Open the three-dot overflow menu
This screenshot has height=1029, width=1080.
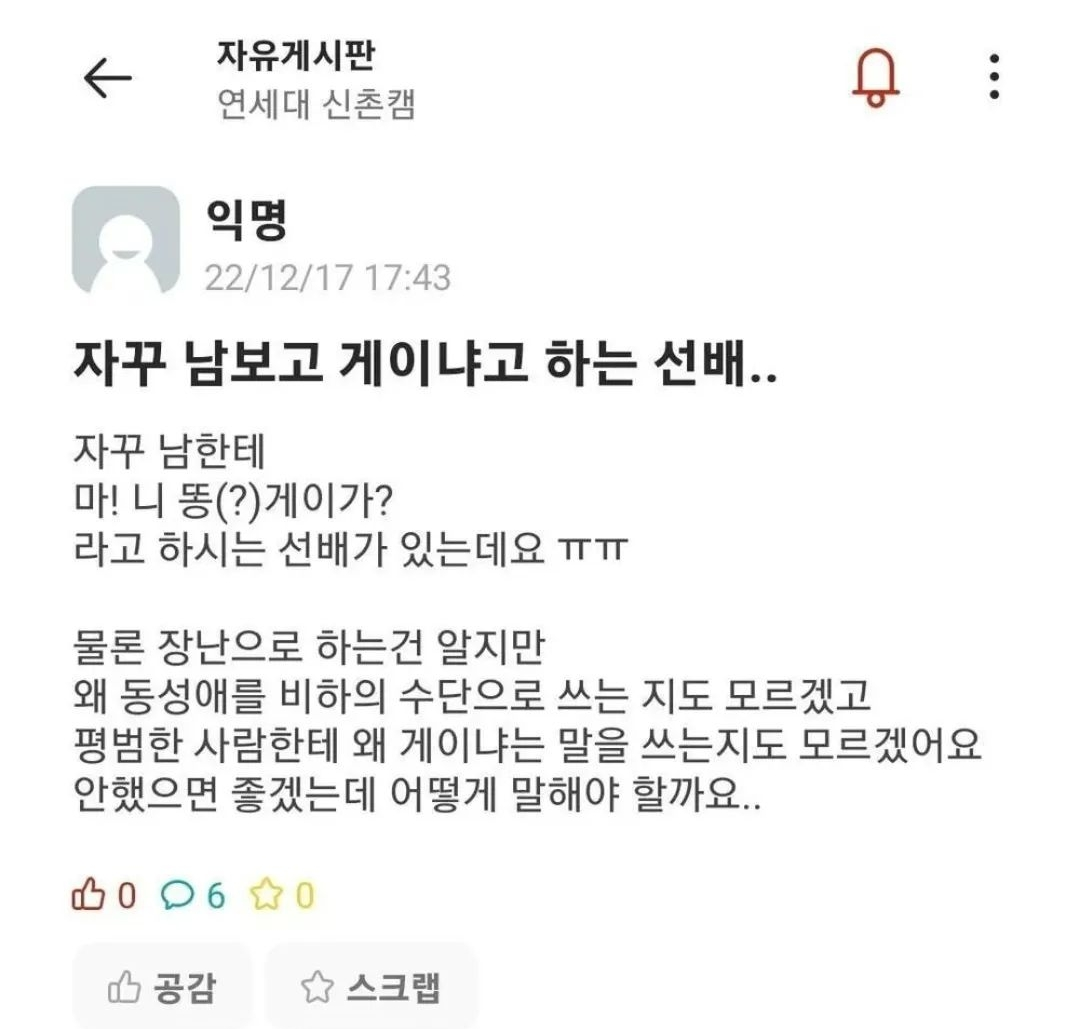993,77
